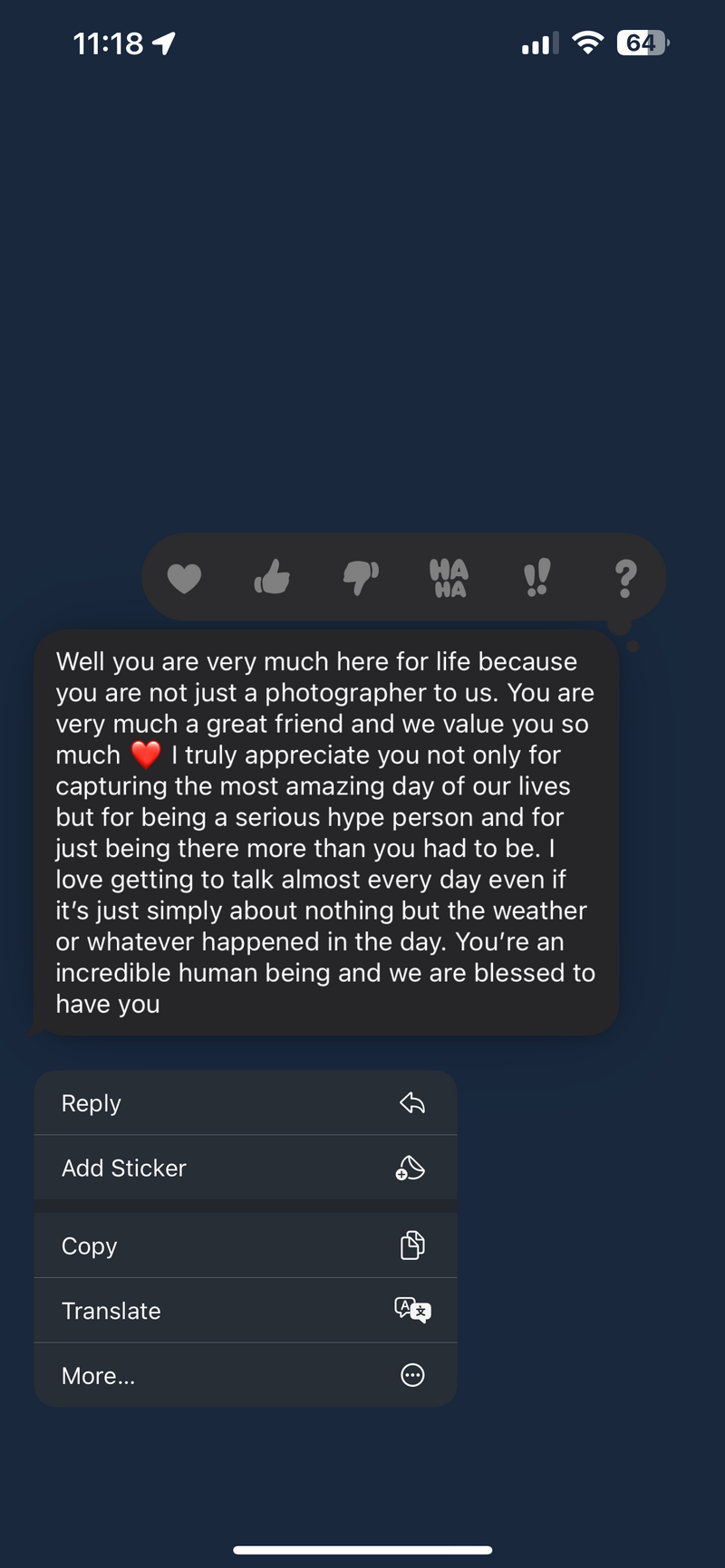This screenshot has height=1568, width=725.
Task: Translate this message
Action: pyautogui.click(x=246, y=1311)
